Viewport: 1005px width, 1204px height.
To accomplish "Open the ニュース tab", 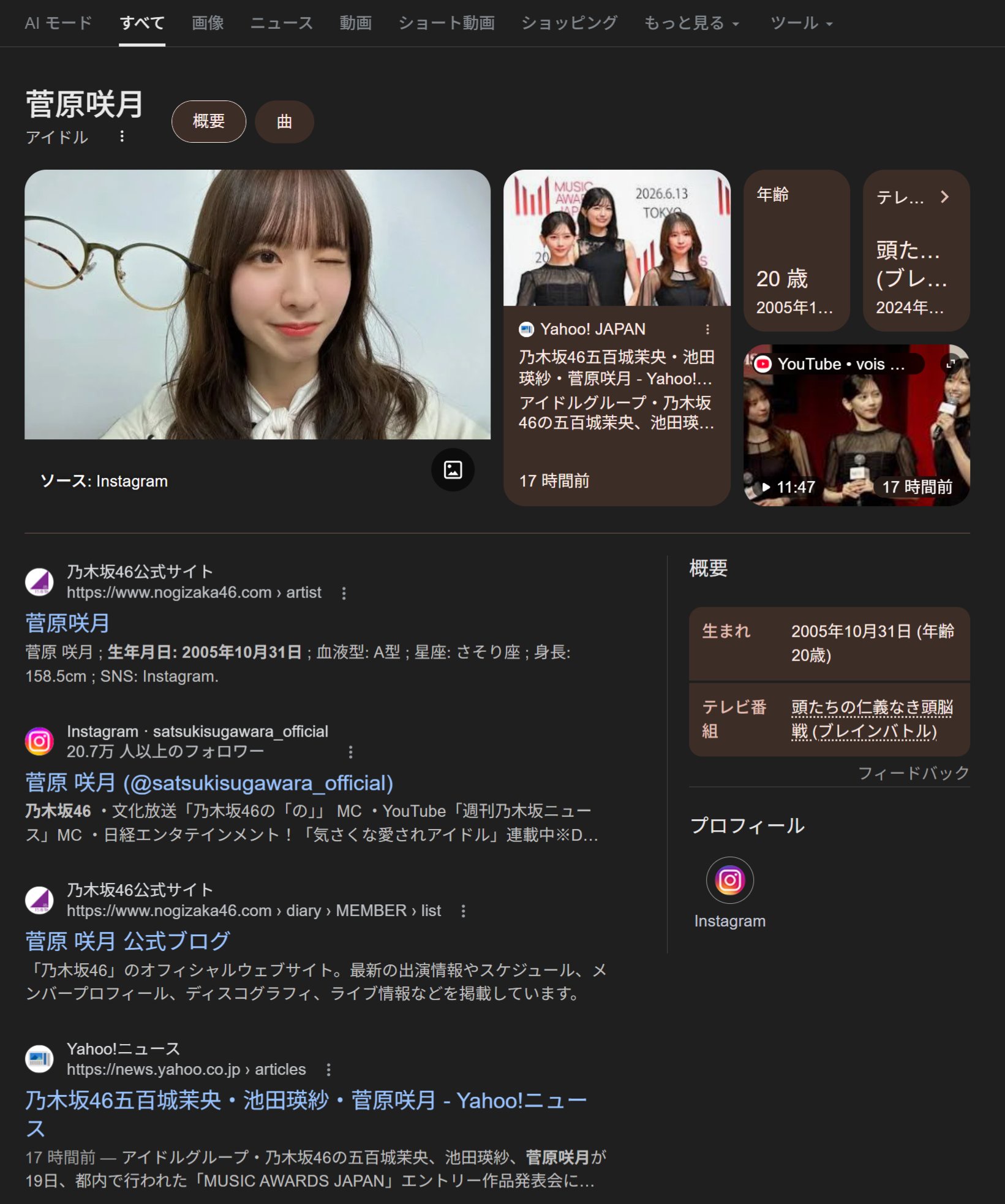I will 282,23.
